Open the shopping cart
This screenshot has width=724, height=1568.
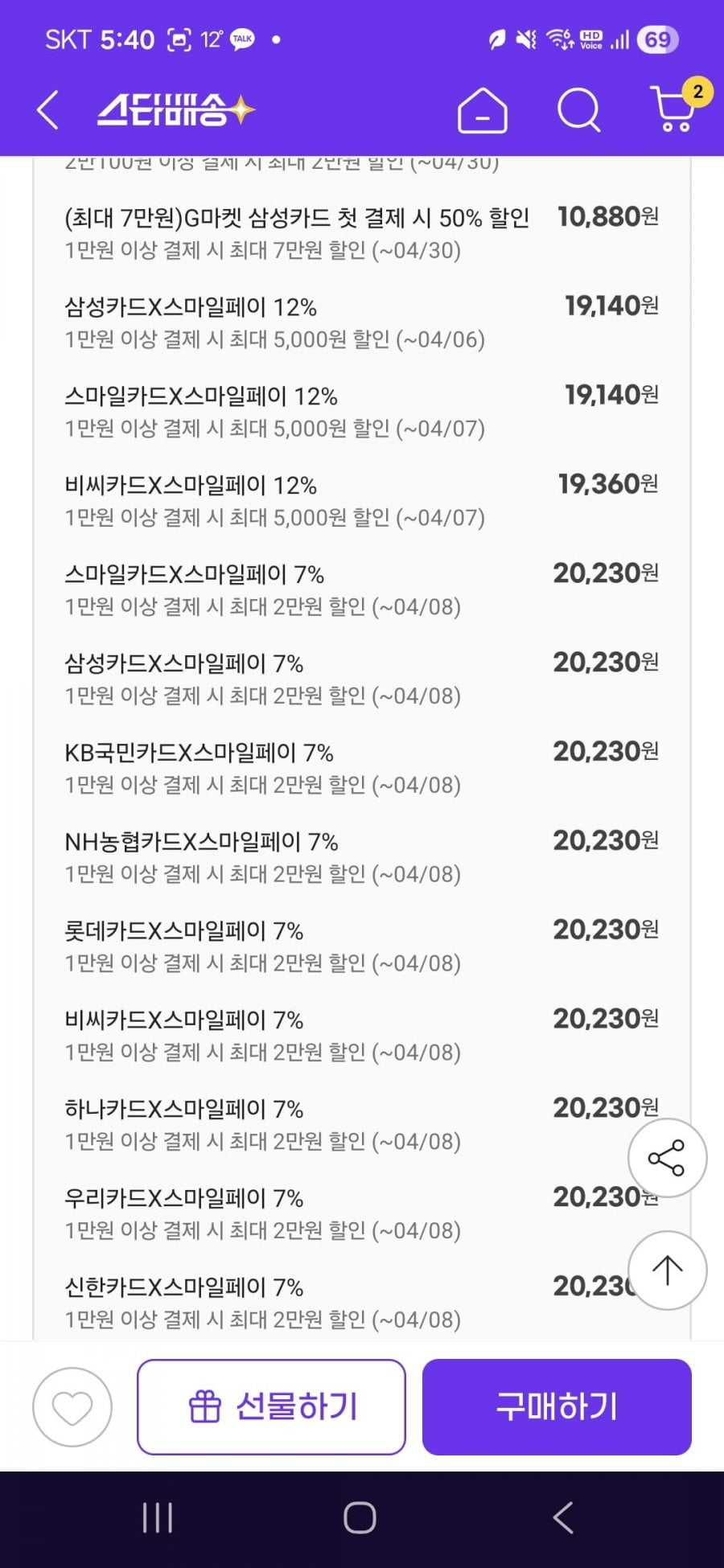coord(674,109)
